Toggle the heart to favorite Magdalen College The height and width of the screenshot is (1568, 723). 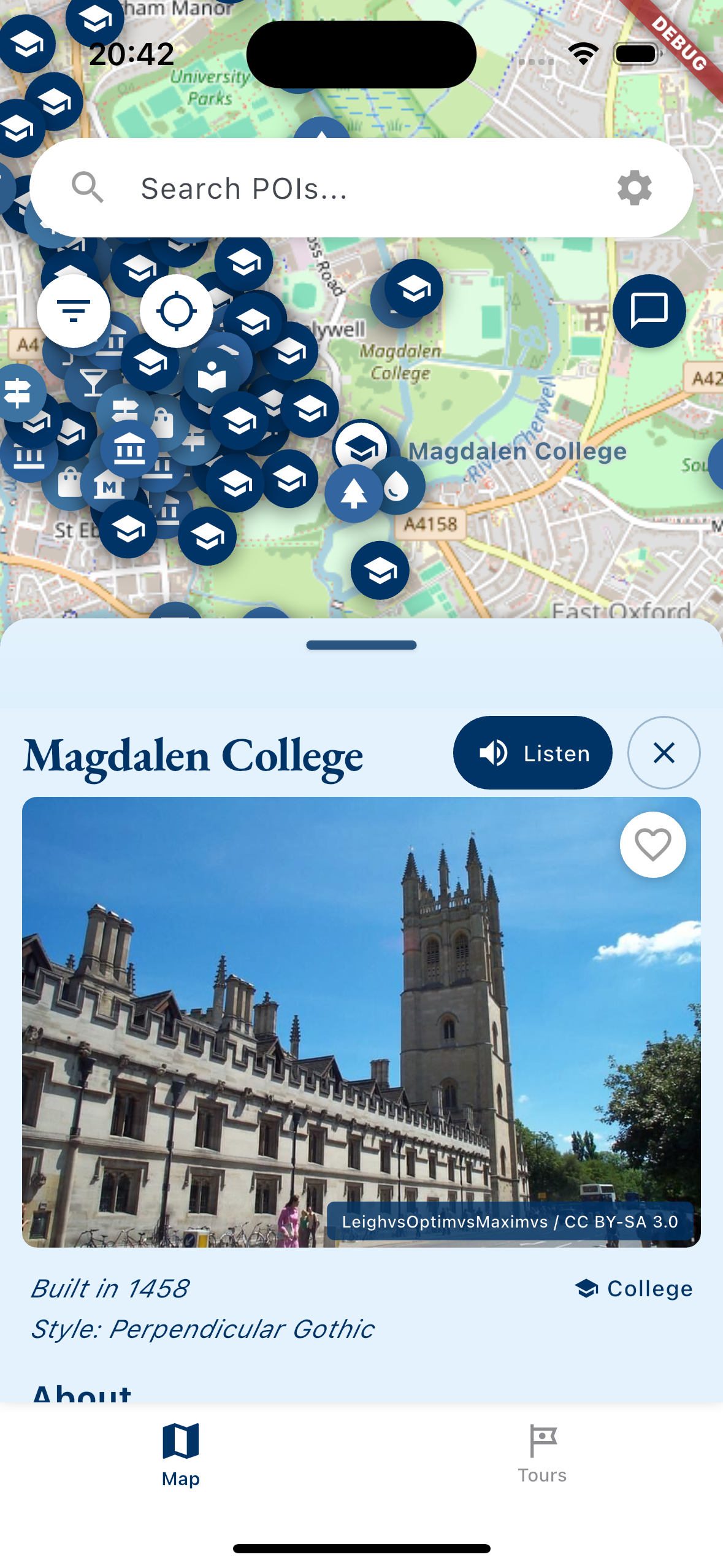pos(653,845)
